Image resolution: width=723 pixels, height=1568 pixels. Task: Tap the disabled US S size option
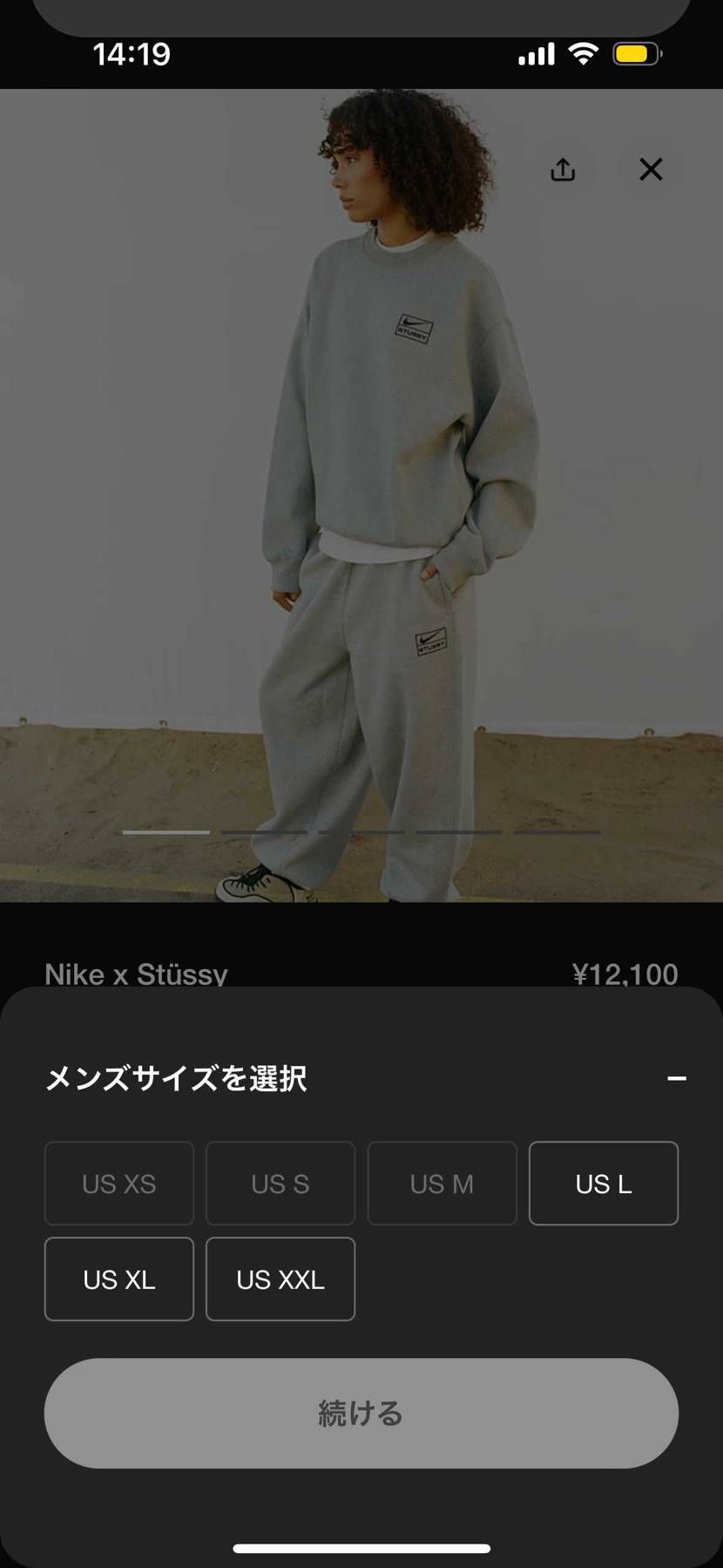point(280,1183)
